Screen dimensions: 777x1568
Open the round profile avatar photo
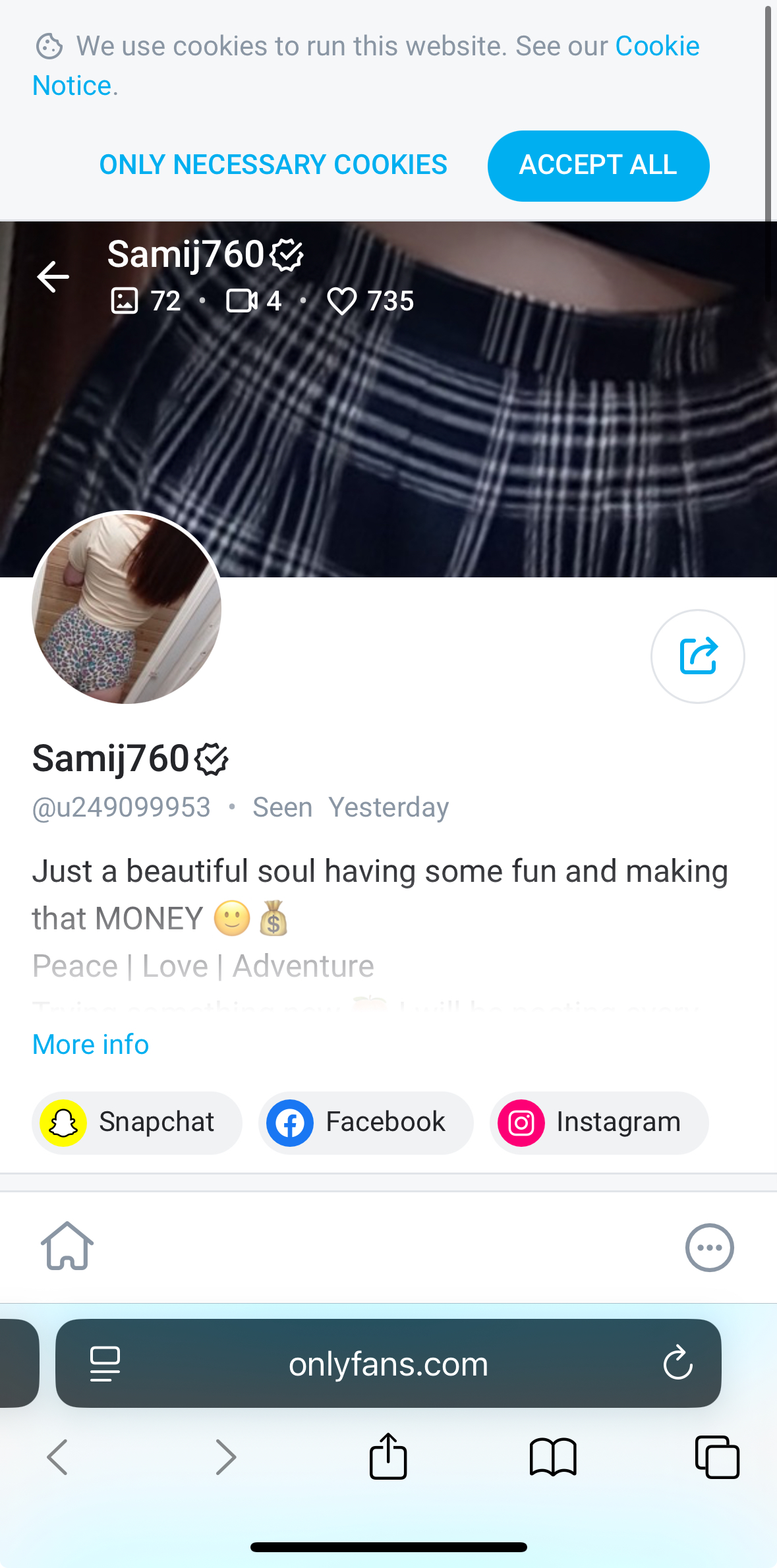point(127,608)
